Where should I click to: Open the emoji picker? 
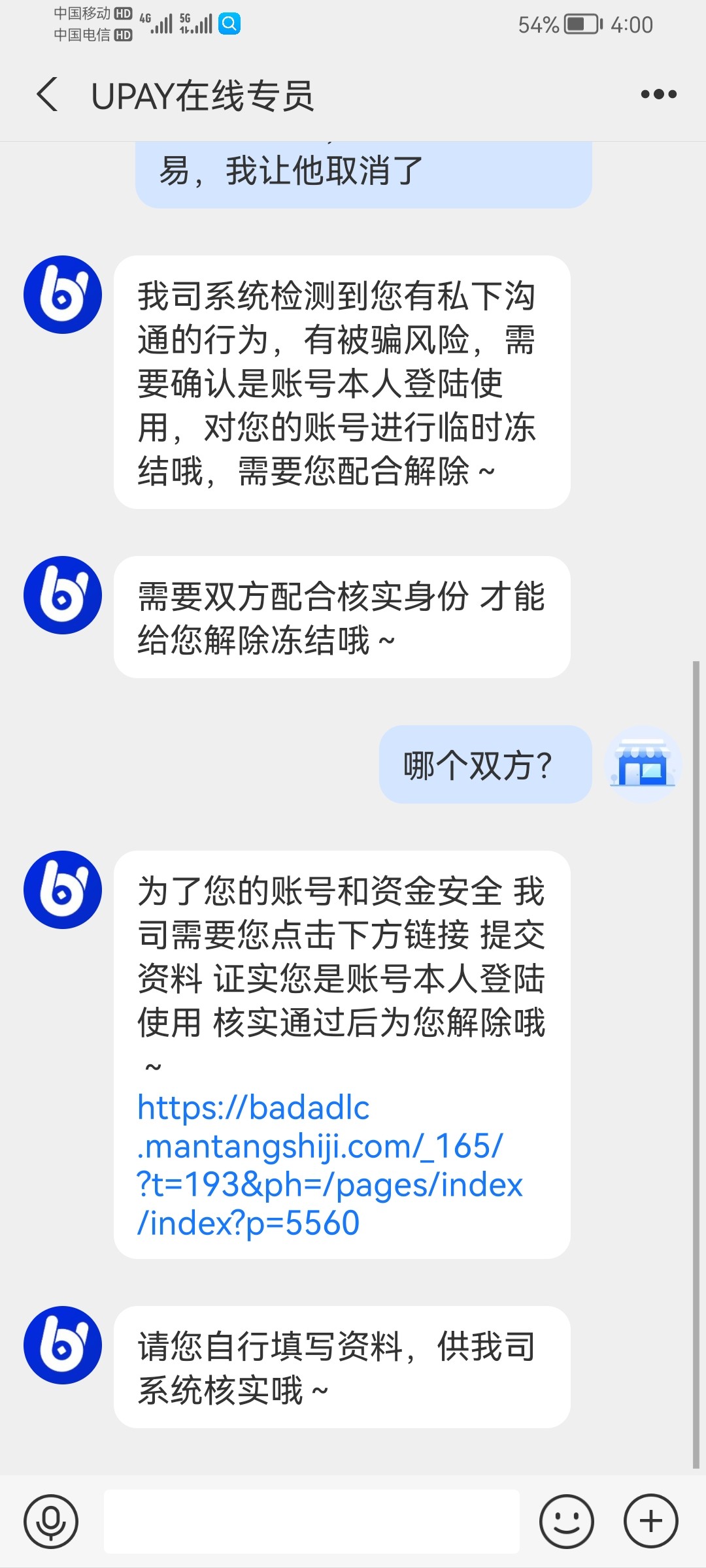tap(567, 1521)
